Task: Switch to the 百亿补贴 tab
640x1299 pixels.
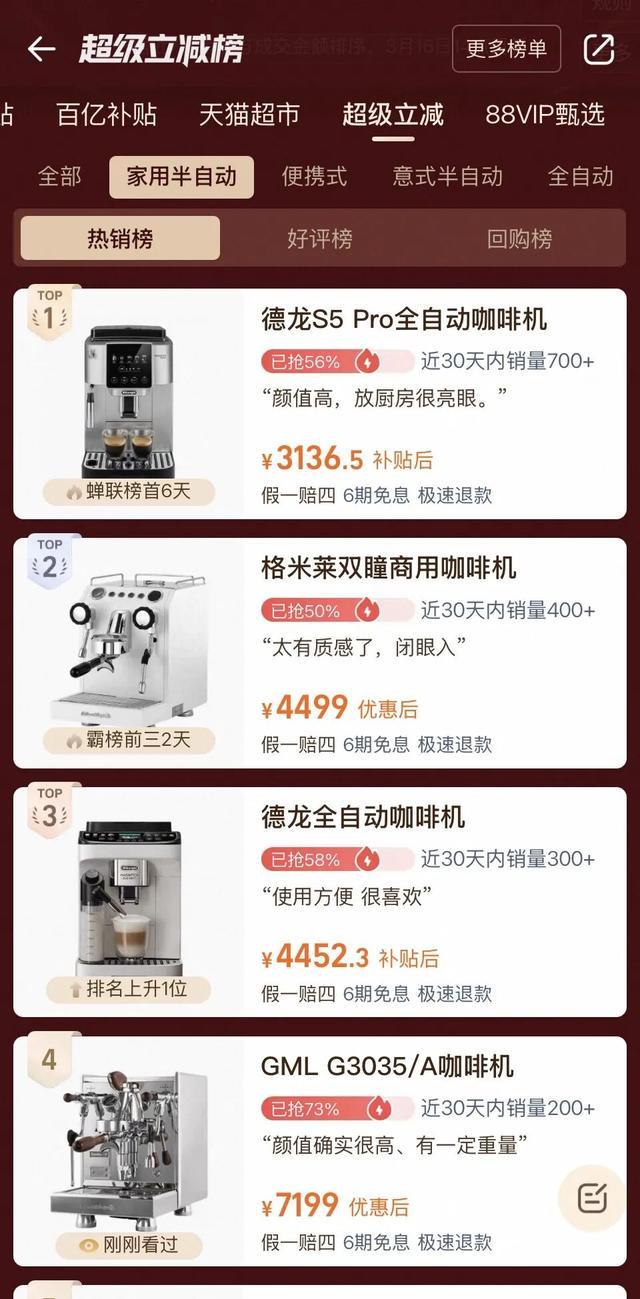Action: tap(106, 114)
